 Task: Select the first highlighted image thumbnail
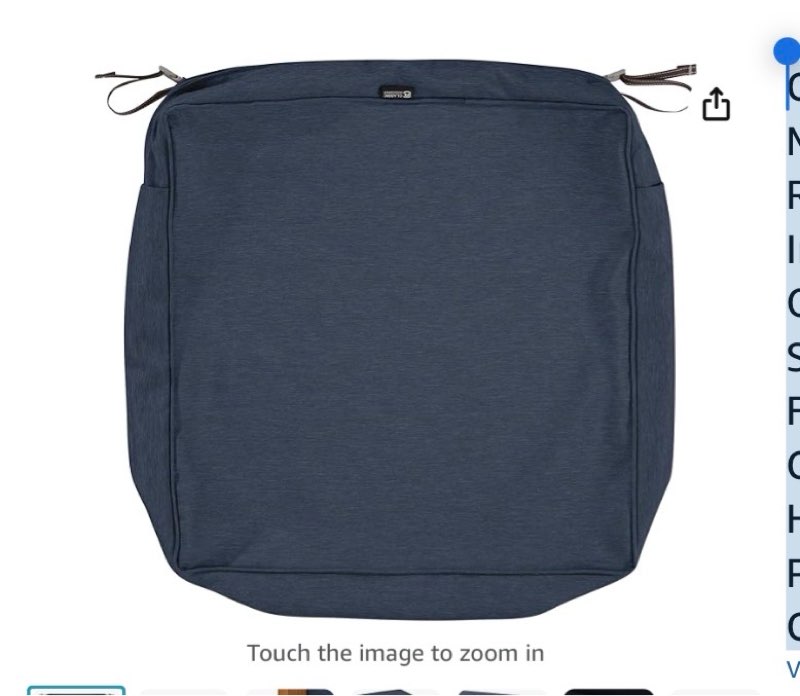76,690
